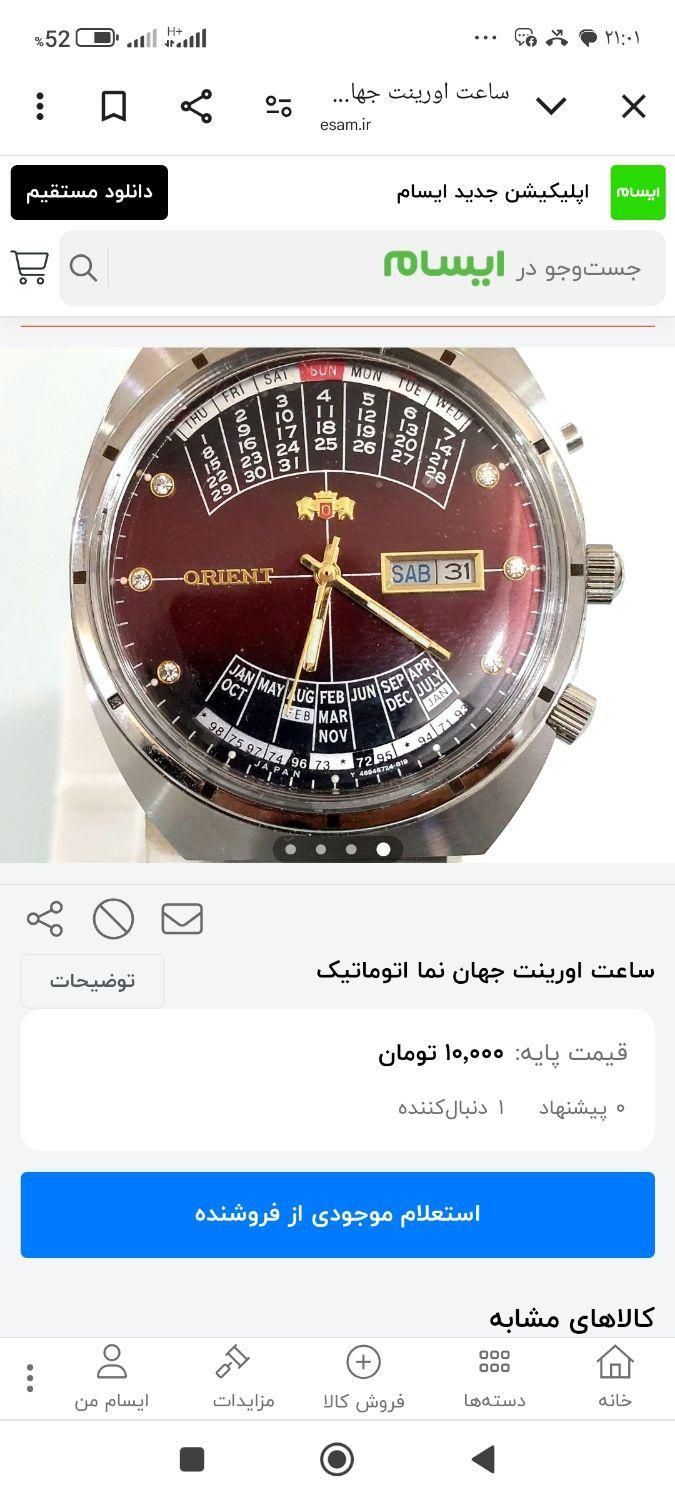
Task: Report this listing with the block icon
Action: coord(113,918)
